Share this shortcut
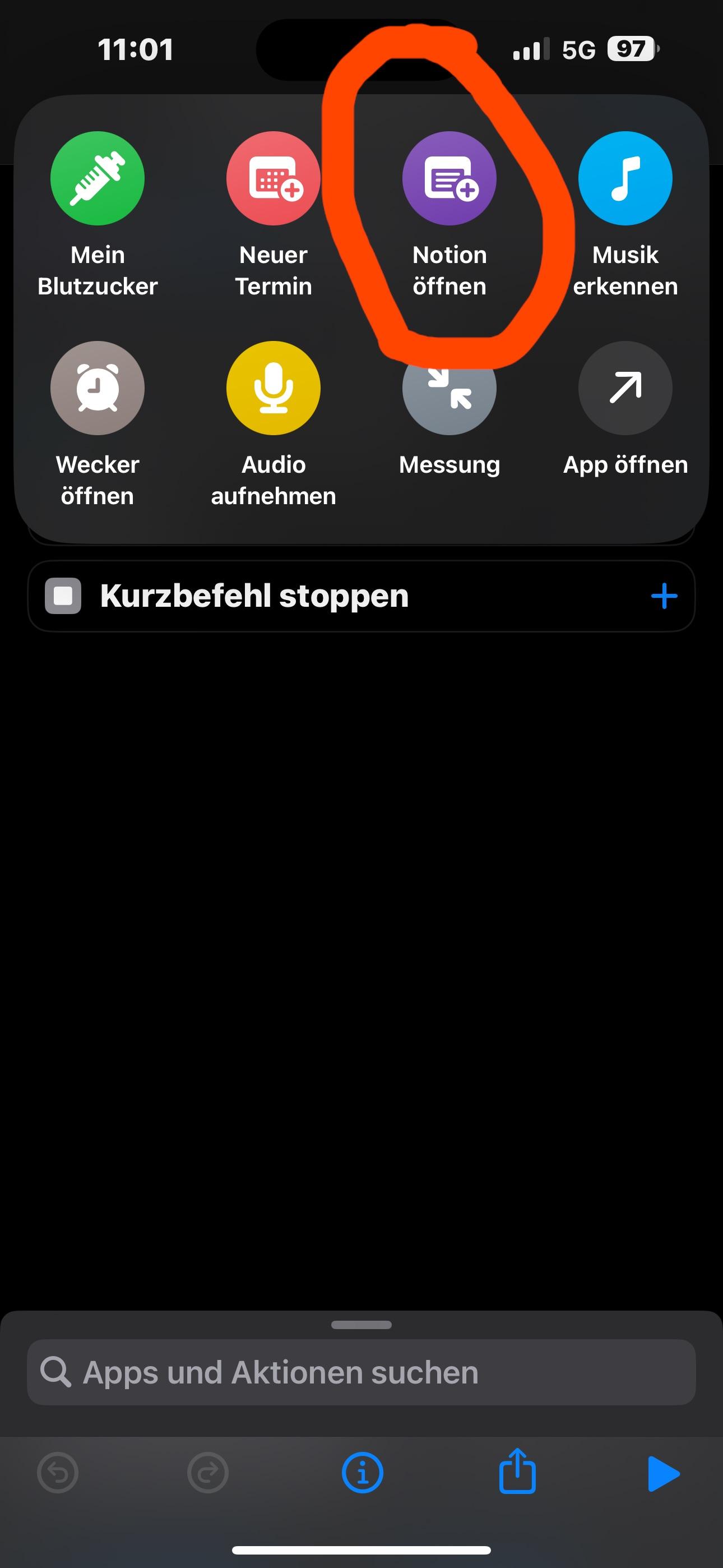The height and width of the screenshot is (1568, 723). (x=517, y=1472)
